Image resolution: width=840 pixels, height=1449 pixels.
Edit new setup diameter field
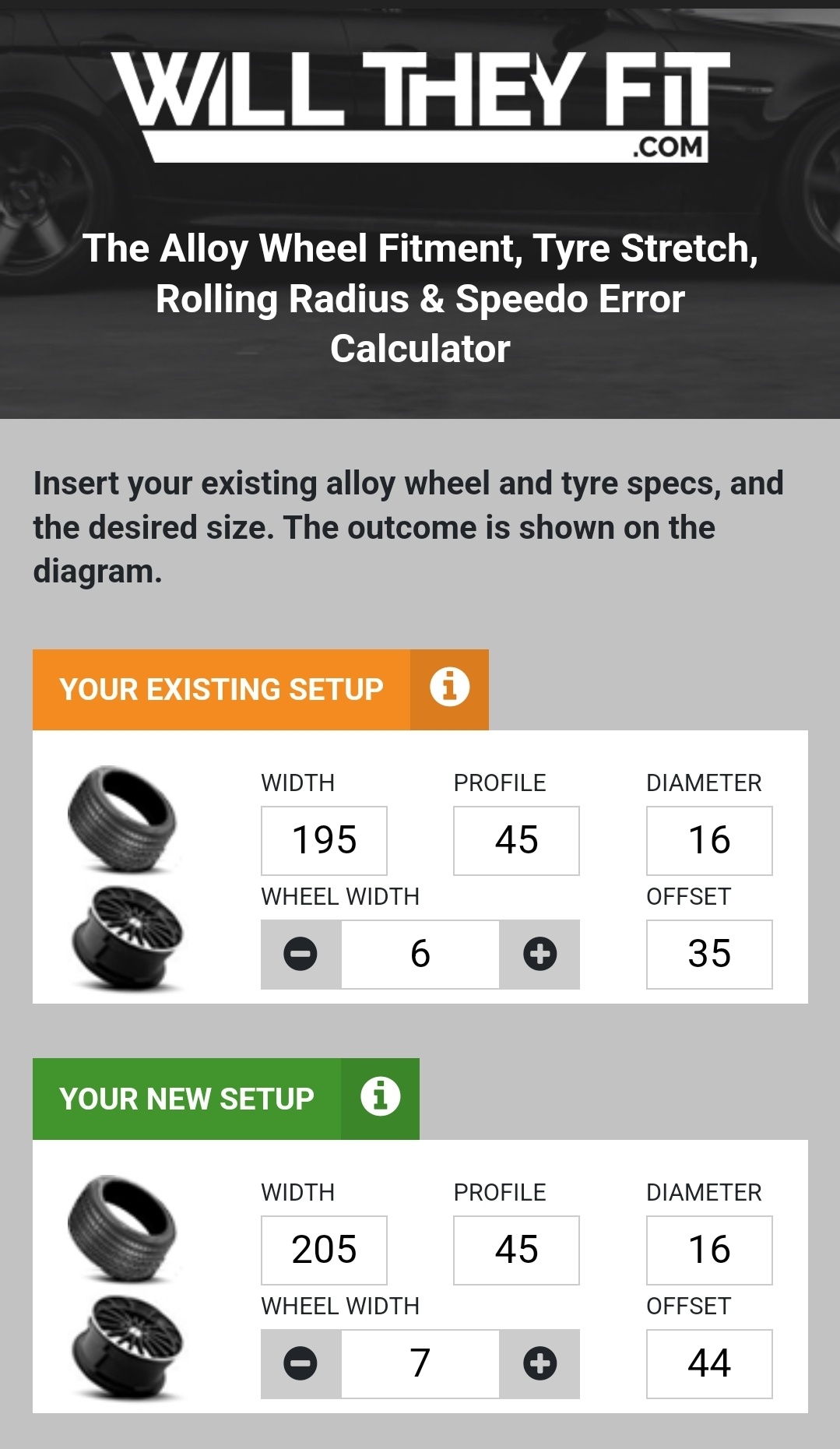708,1250
